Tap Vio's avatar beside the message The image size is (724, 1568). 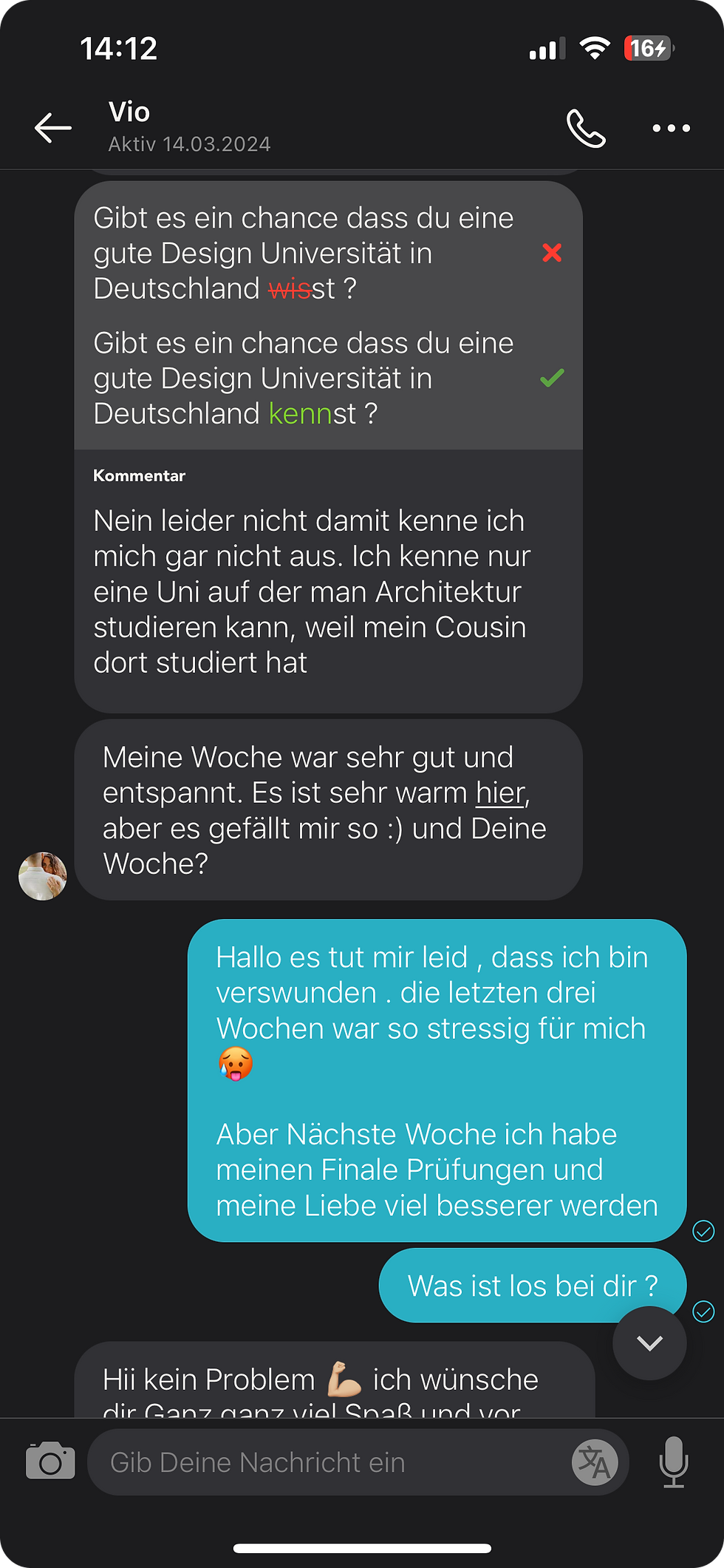pyautogui.click(x=43, y=876)
